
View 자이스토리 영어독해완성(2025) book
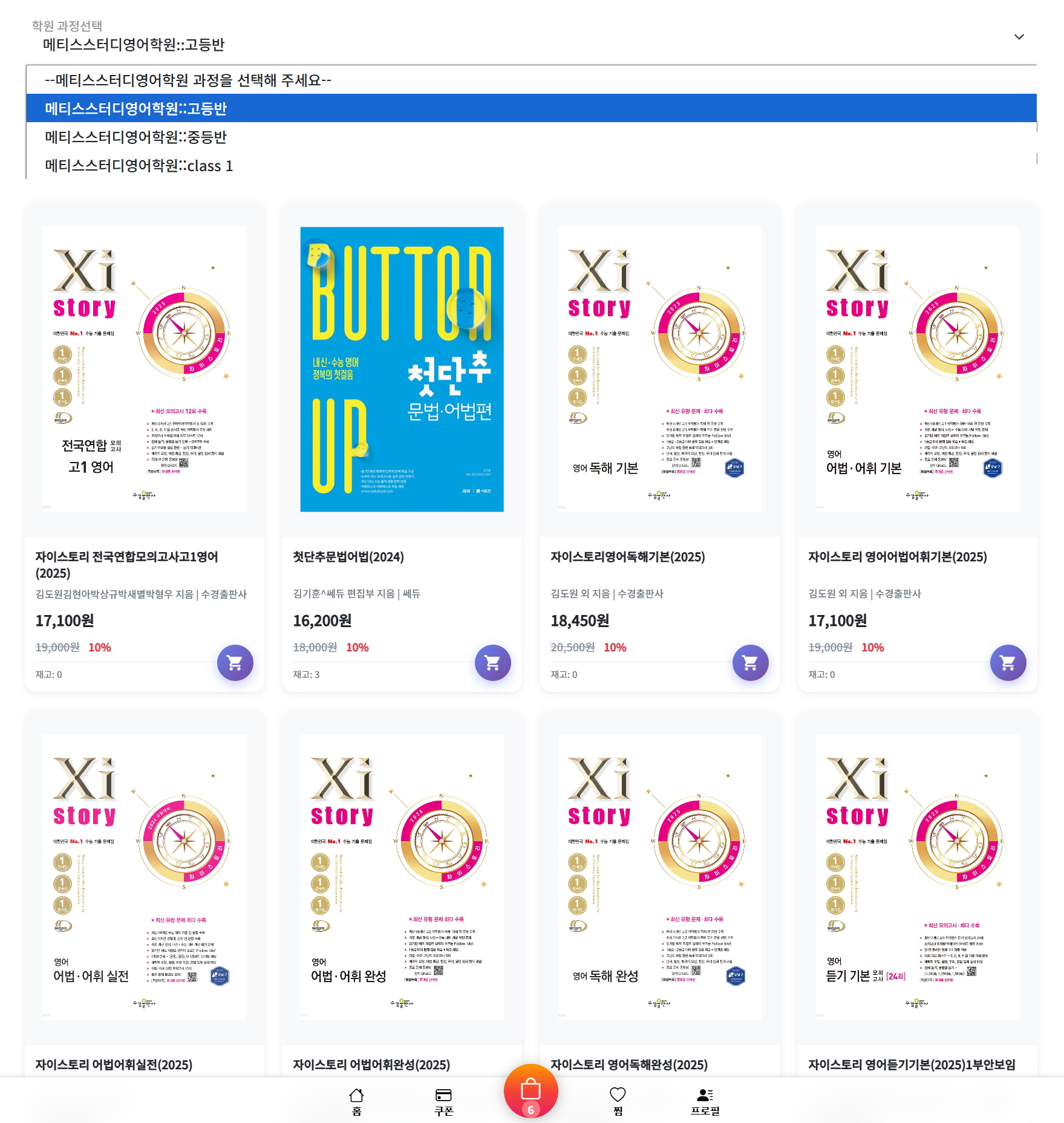tap(659, 877)
